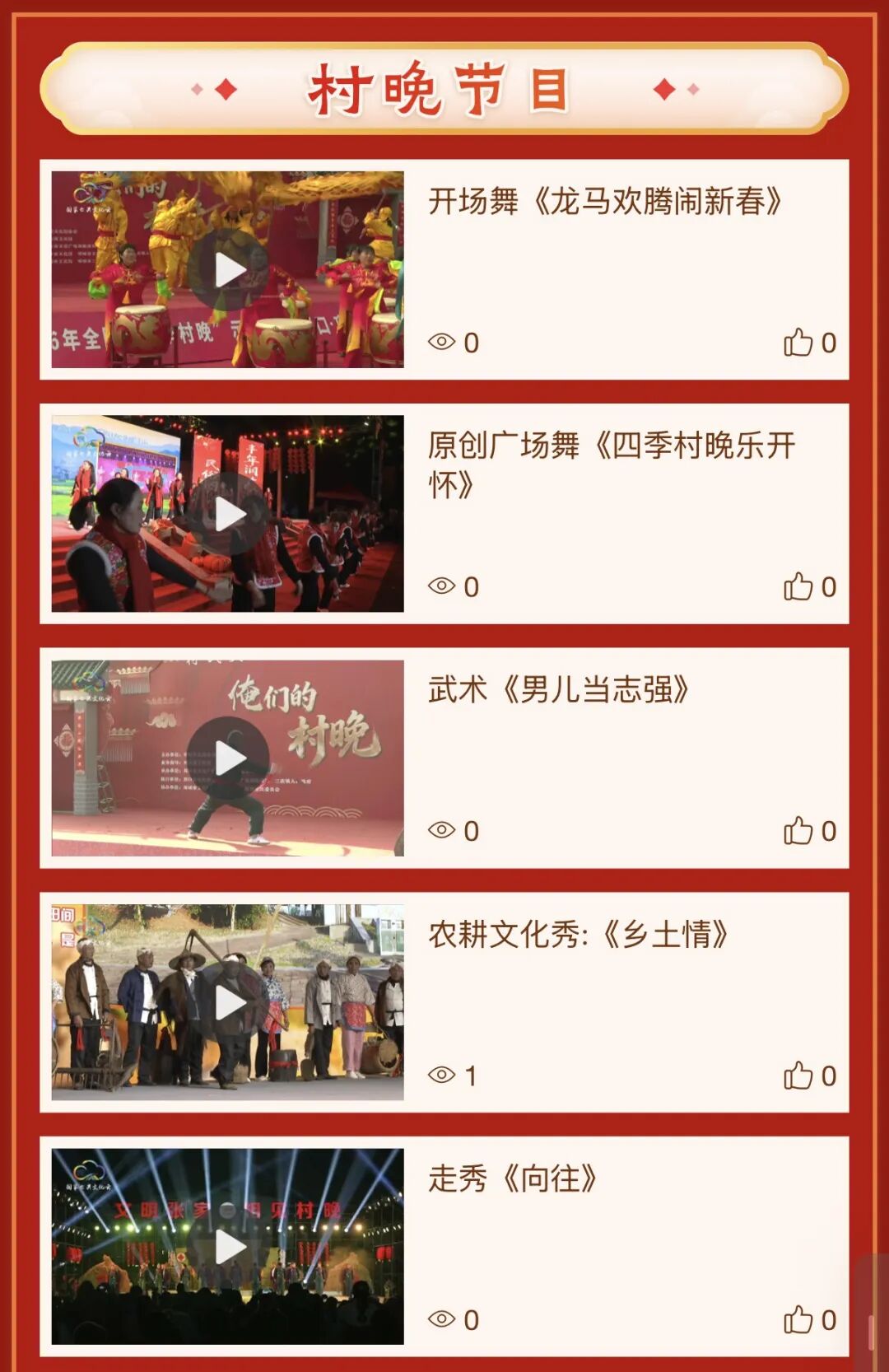Like the 《男儿当志强》 martial arts video
The width and height of the screenshot is (889, 1372).
[798, 831]
